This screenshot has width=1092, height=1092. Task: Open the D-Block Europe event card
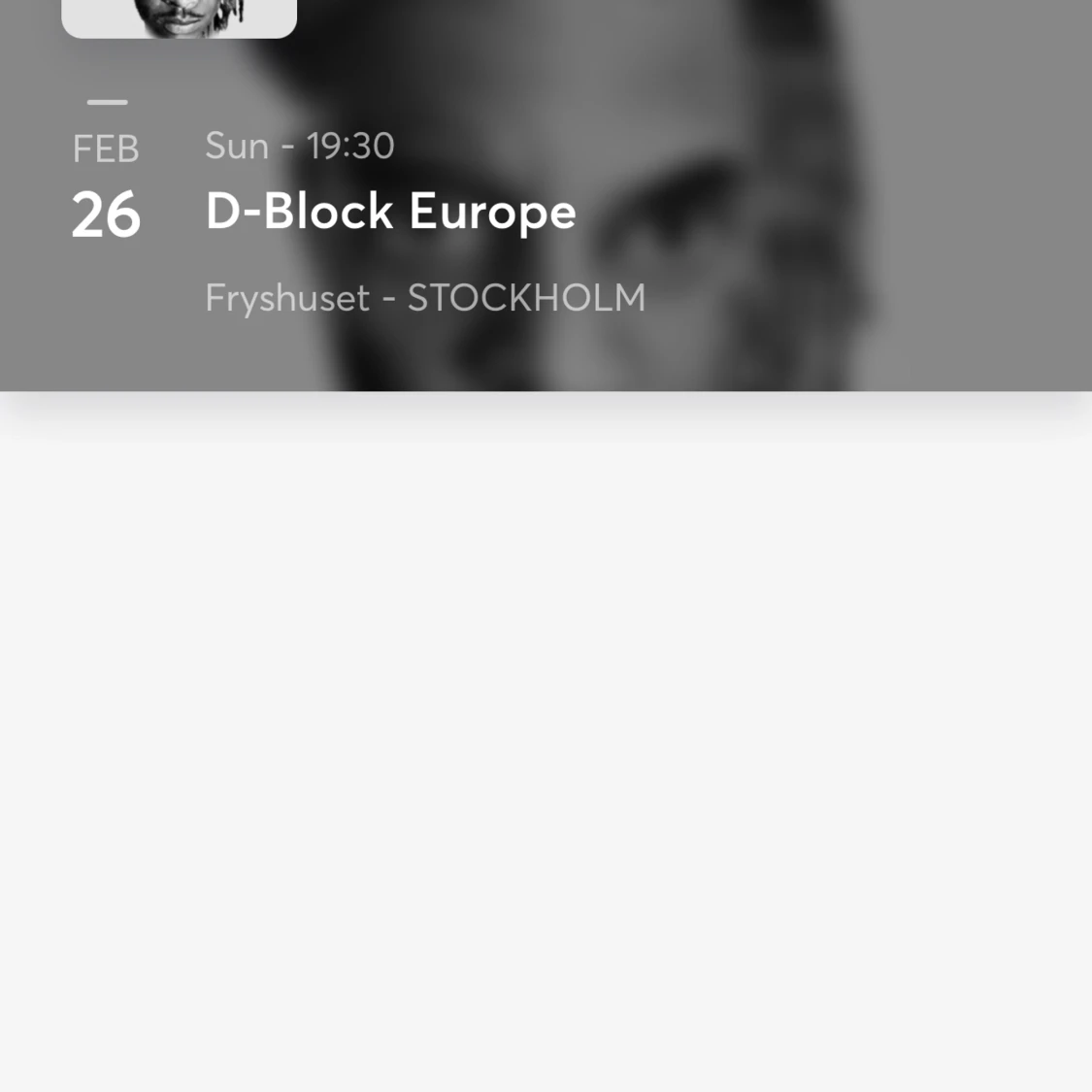click(x=390, y=213)
